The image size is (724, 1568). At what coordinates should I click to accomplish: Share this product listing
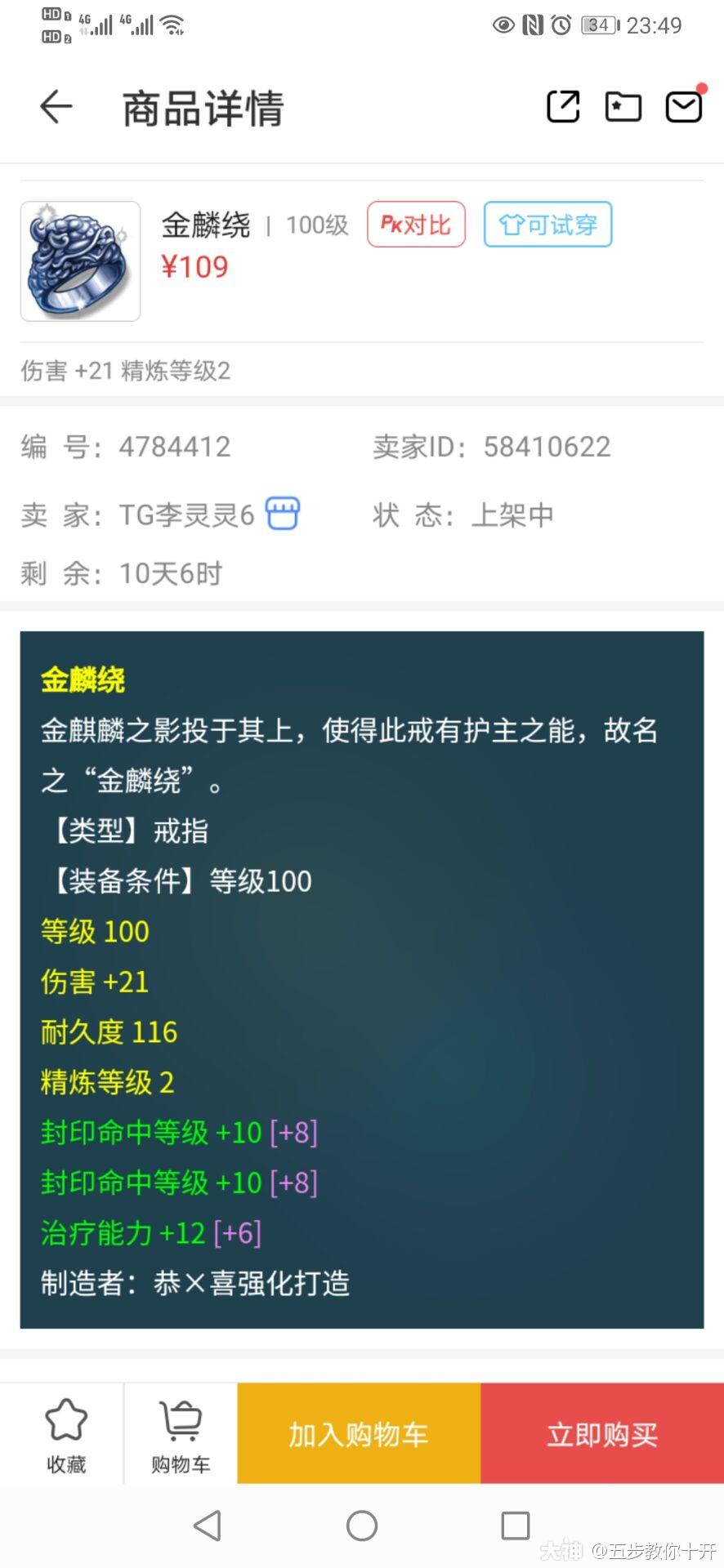point(562,107)
